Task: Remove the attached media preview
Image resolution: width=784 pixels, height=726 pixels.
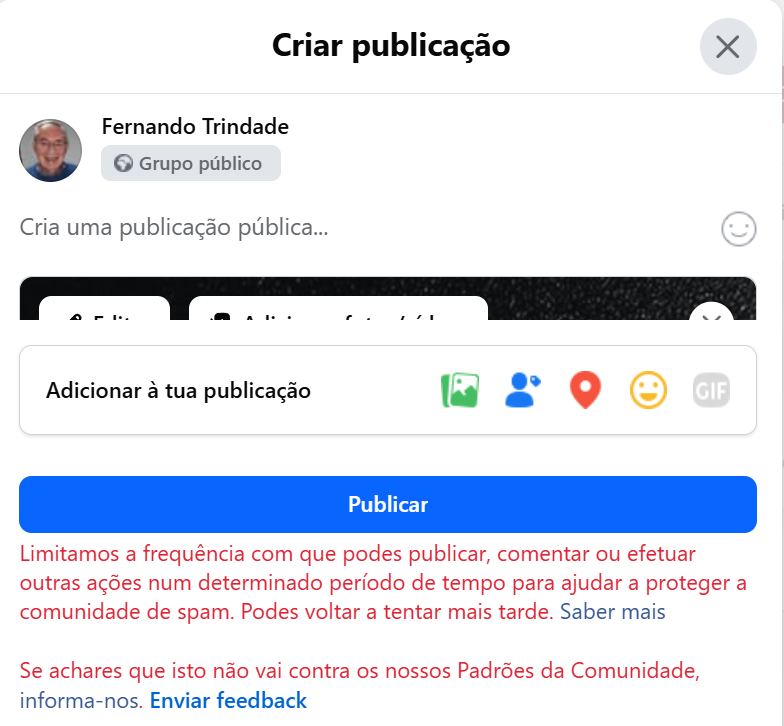Action: point(711,315)
